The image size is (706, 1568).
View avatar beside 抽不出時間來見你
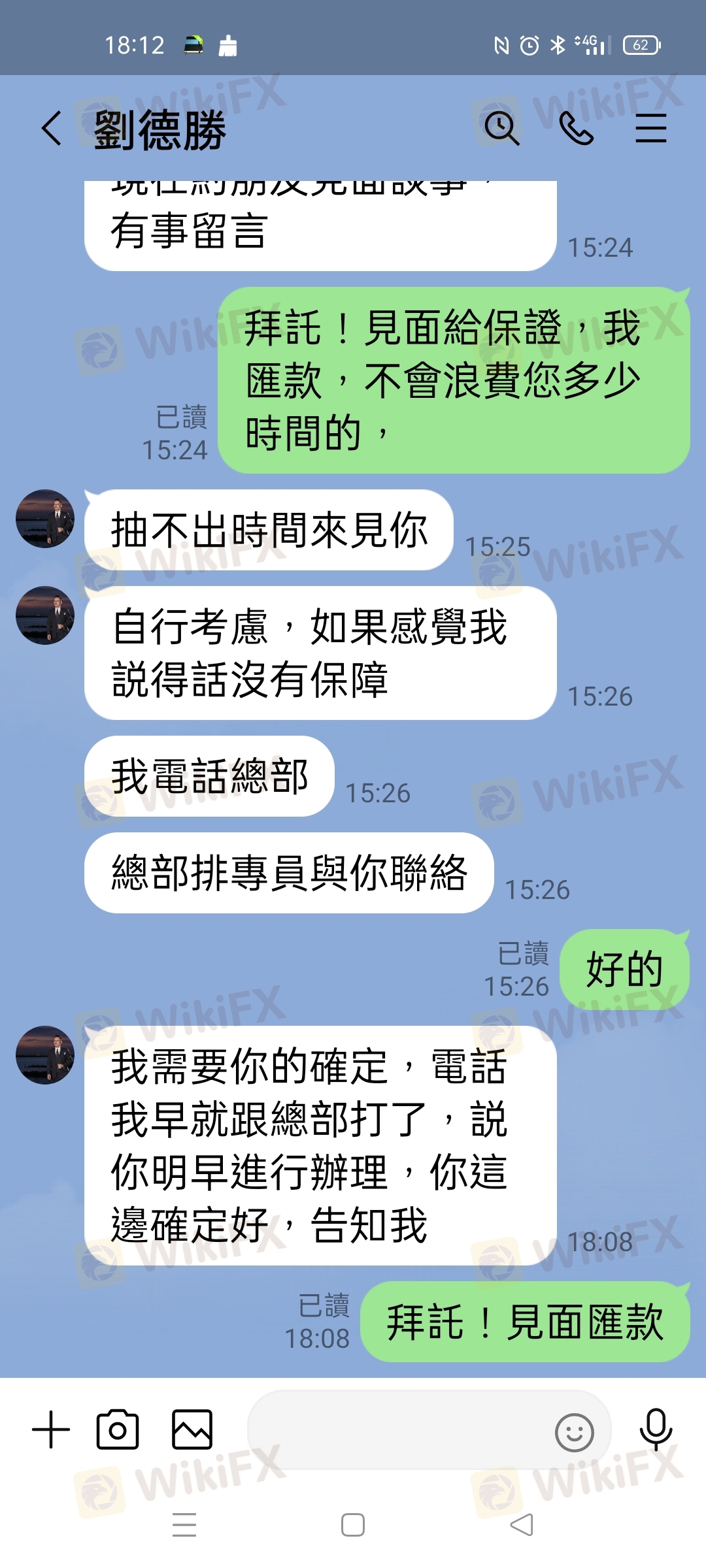click(x=45, y=519)
